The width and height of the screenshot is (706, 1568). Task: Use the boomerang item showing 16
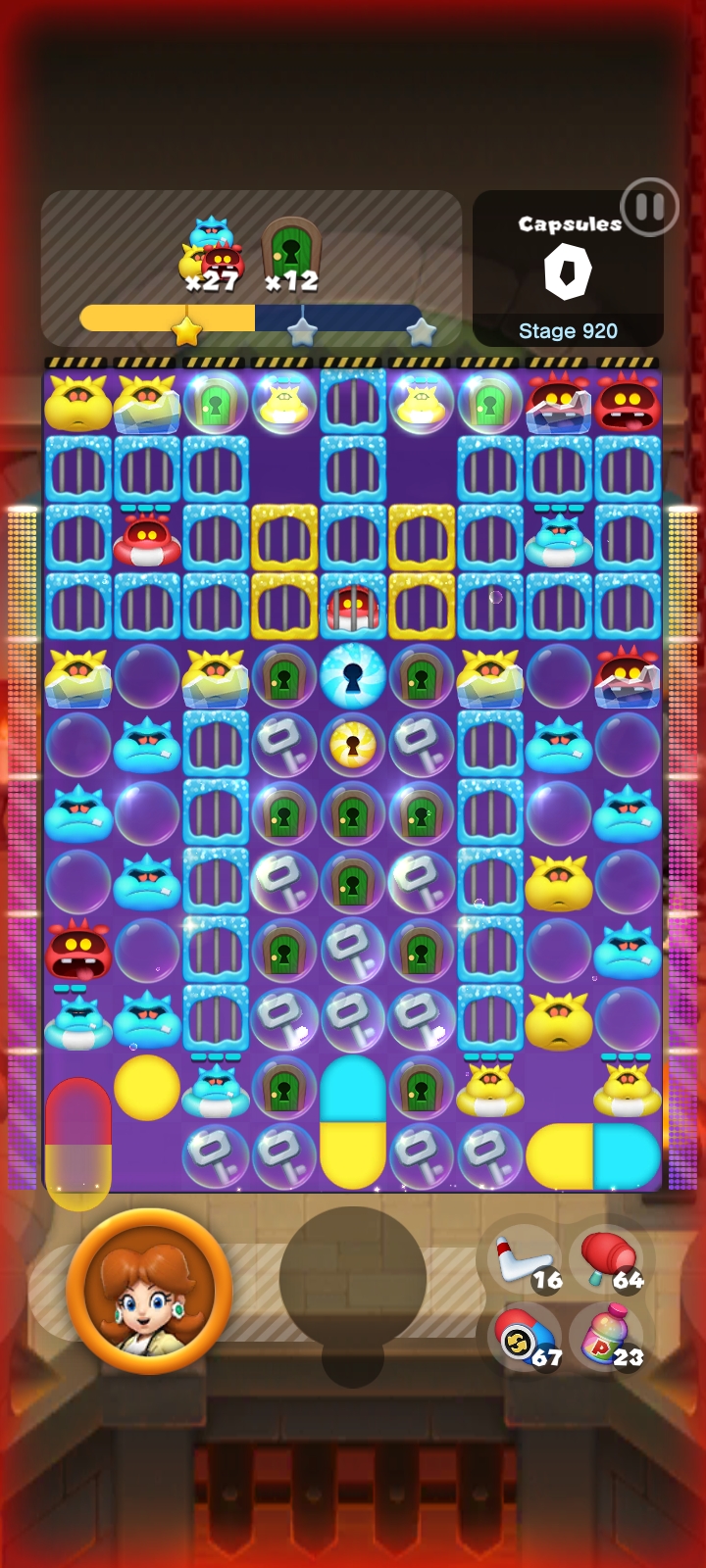[x=525, y=1263]
